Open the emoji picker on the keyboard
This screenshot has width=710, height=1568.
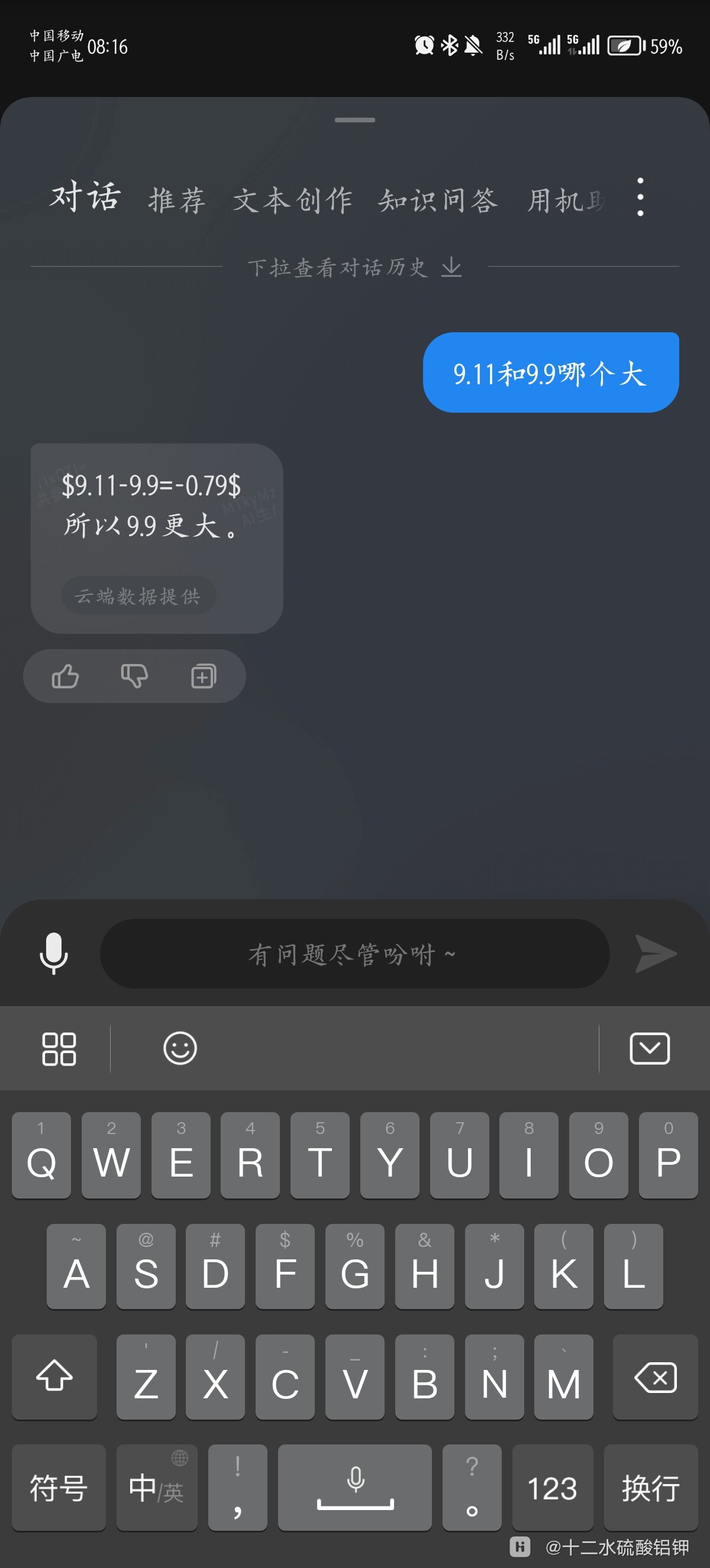(x=180, y=1049)
